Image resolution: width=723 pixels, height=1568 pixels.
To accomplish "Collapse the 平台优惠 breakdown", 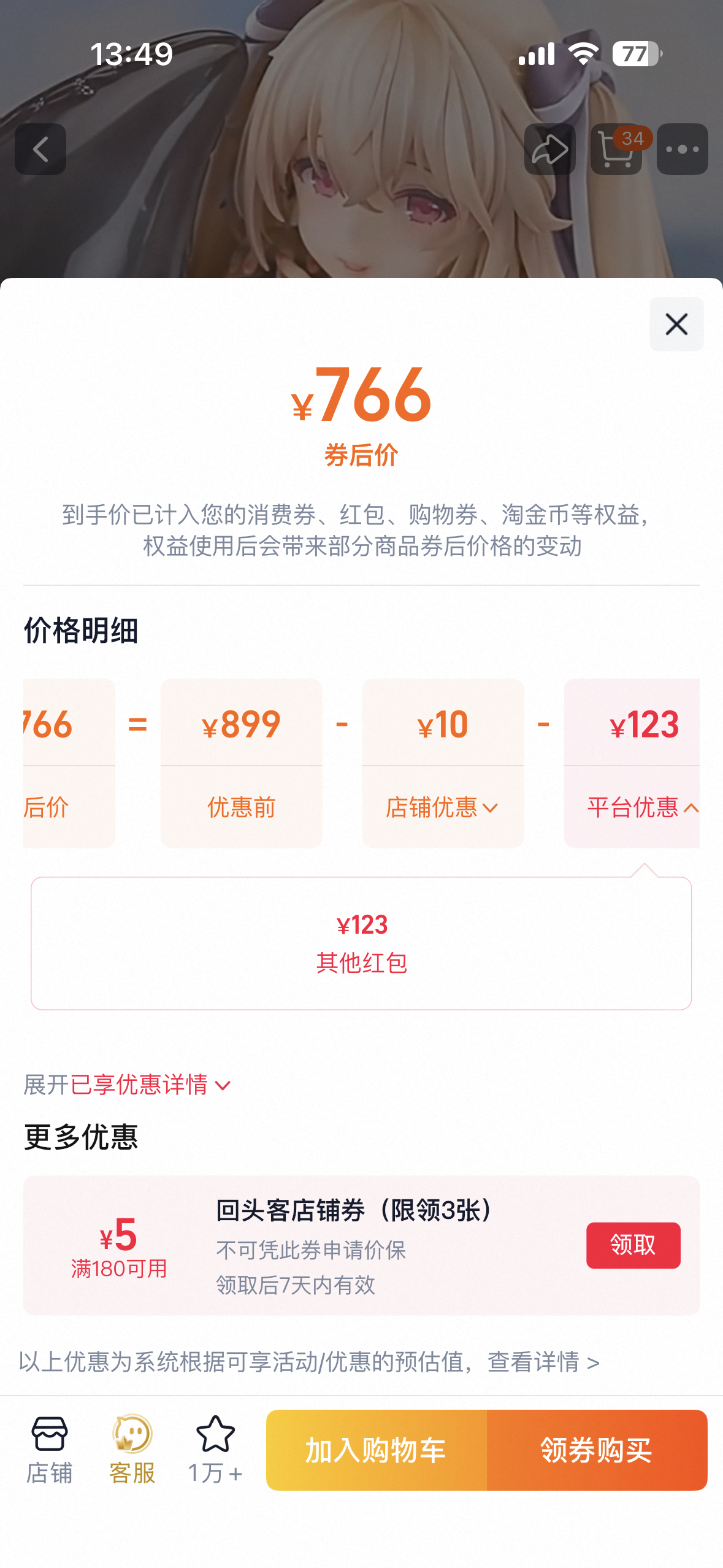I will (642, 807).
